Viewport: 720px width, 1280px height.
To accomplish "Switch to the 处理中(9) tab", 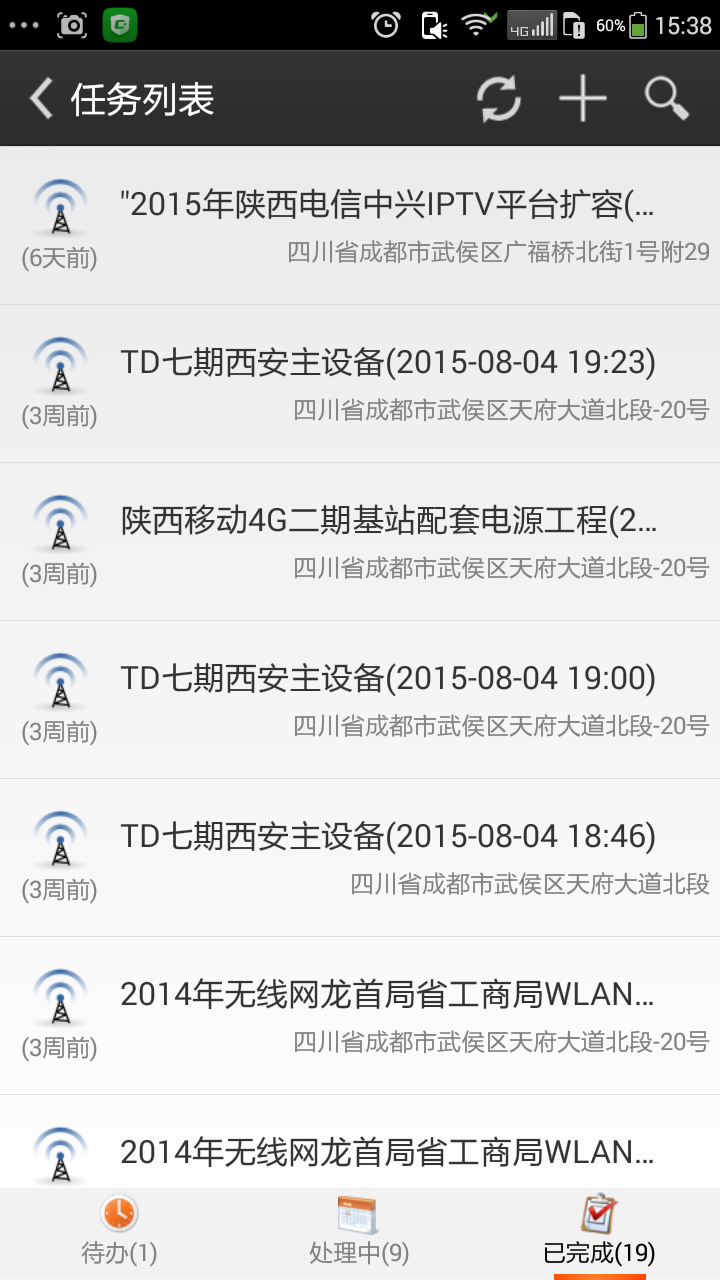I will tap(359, 1232).
